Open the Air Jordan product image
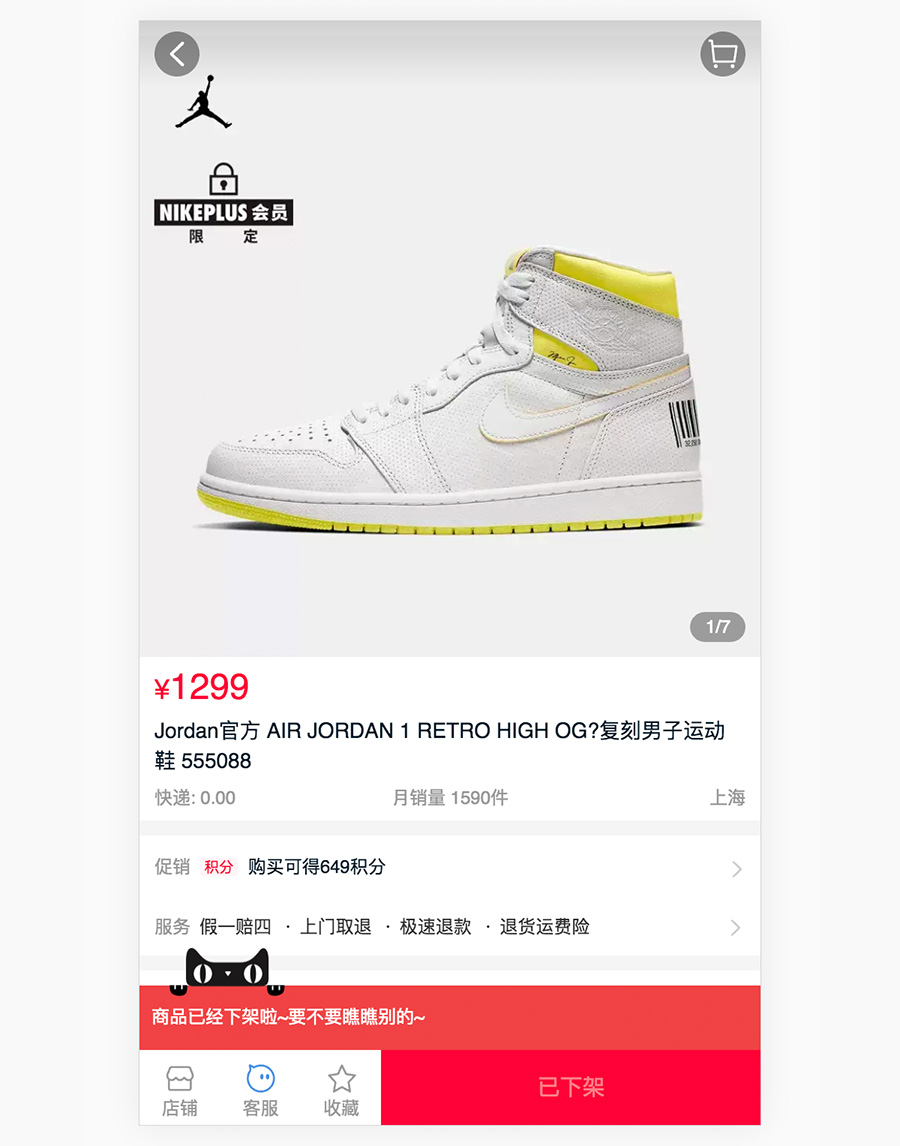The height and width of the screenshot is (1146, 900). pyautogui.click(x=450, y=400)
